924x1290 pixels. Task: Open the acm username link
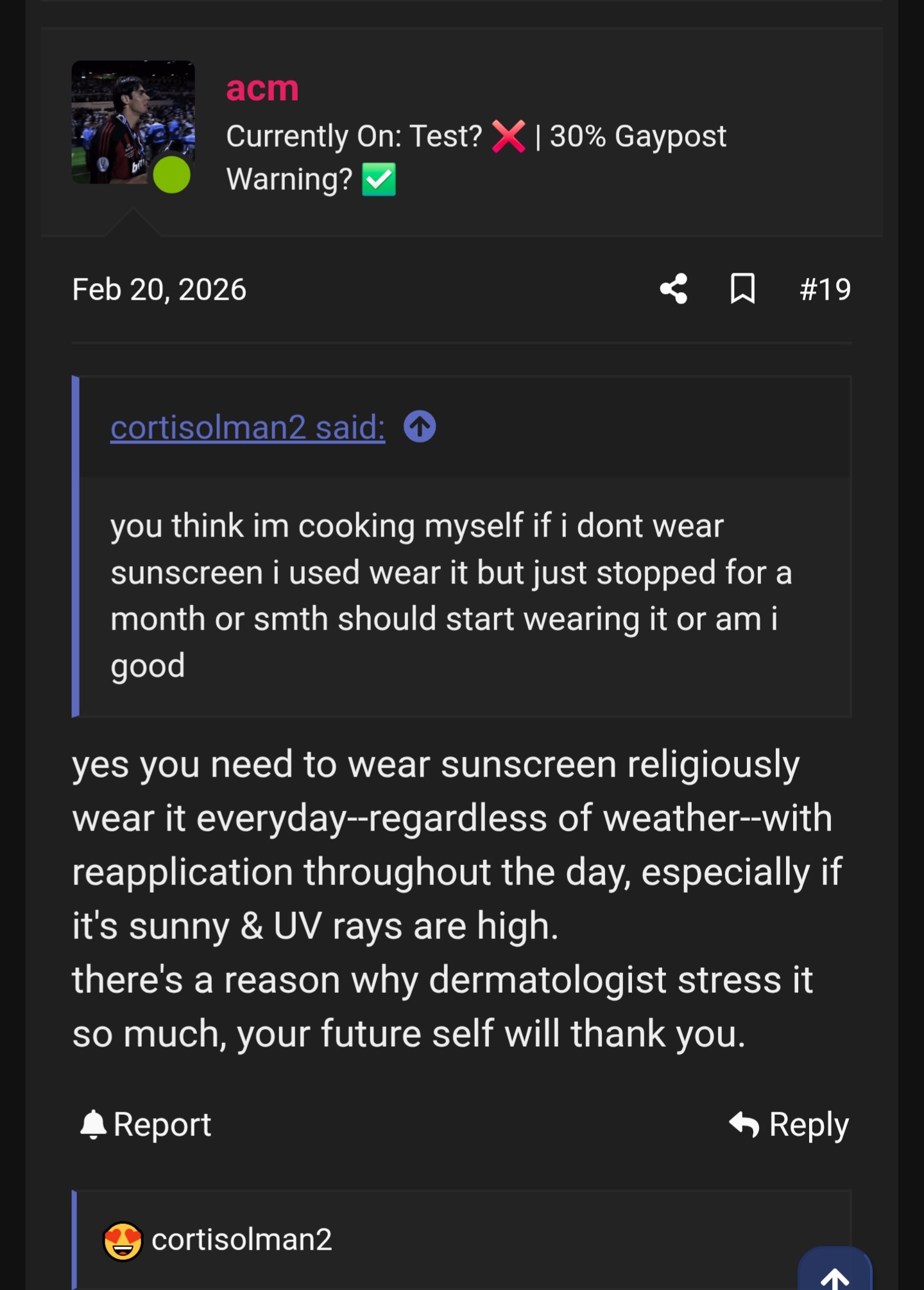pos(262,88)
